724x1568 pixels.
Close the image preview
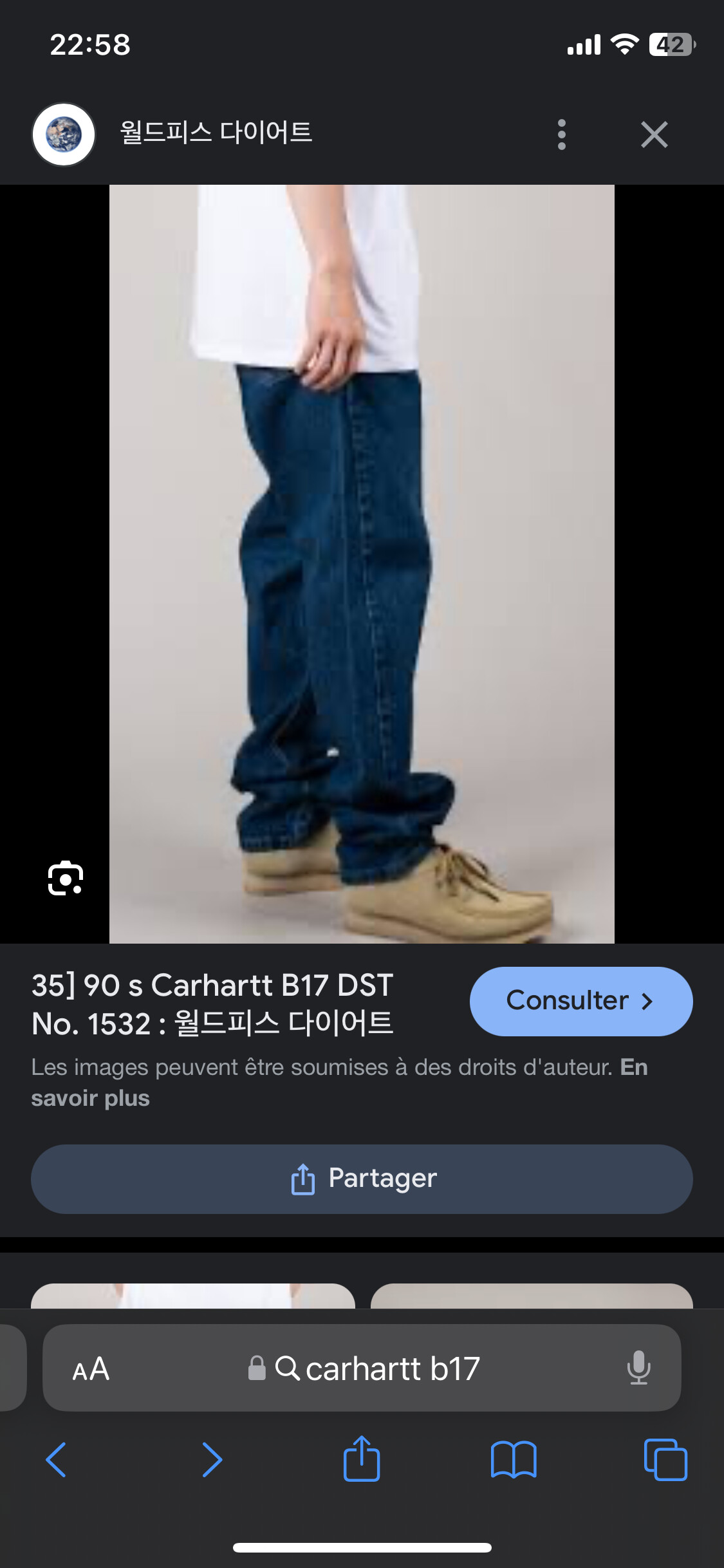654,135
